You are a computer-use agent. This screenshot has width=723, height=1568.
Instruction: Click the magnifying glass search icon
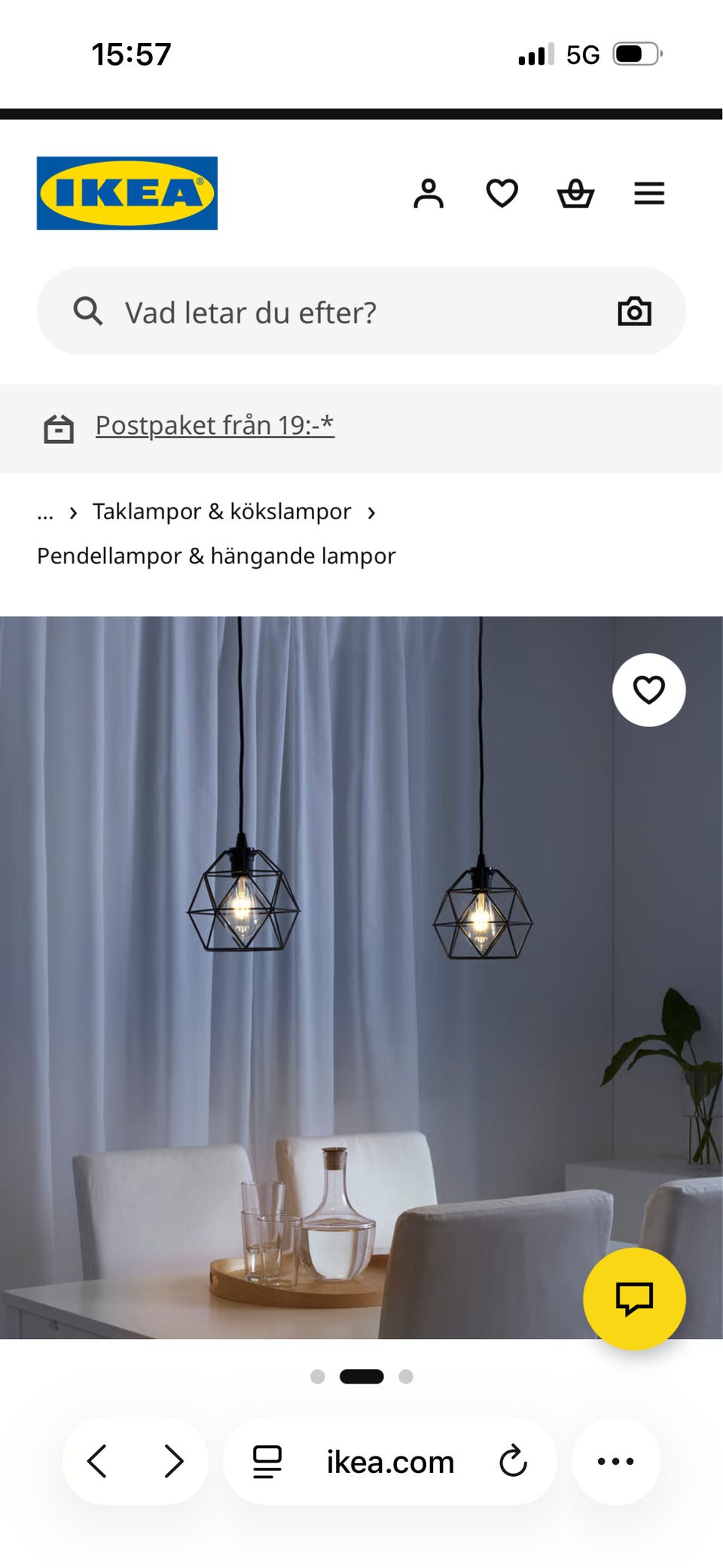88,310
